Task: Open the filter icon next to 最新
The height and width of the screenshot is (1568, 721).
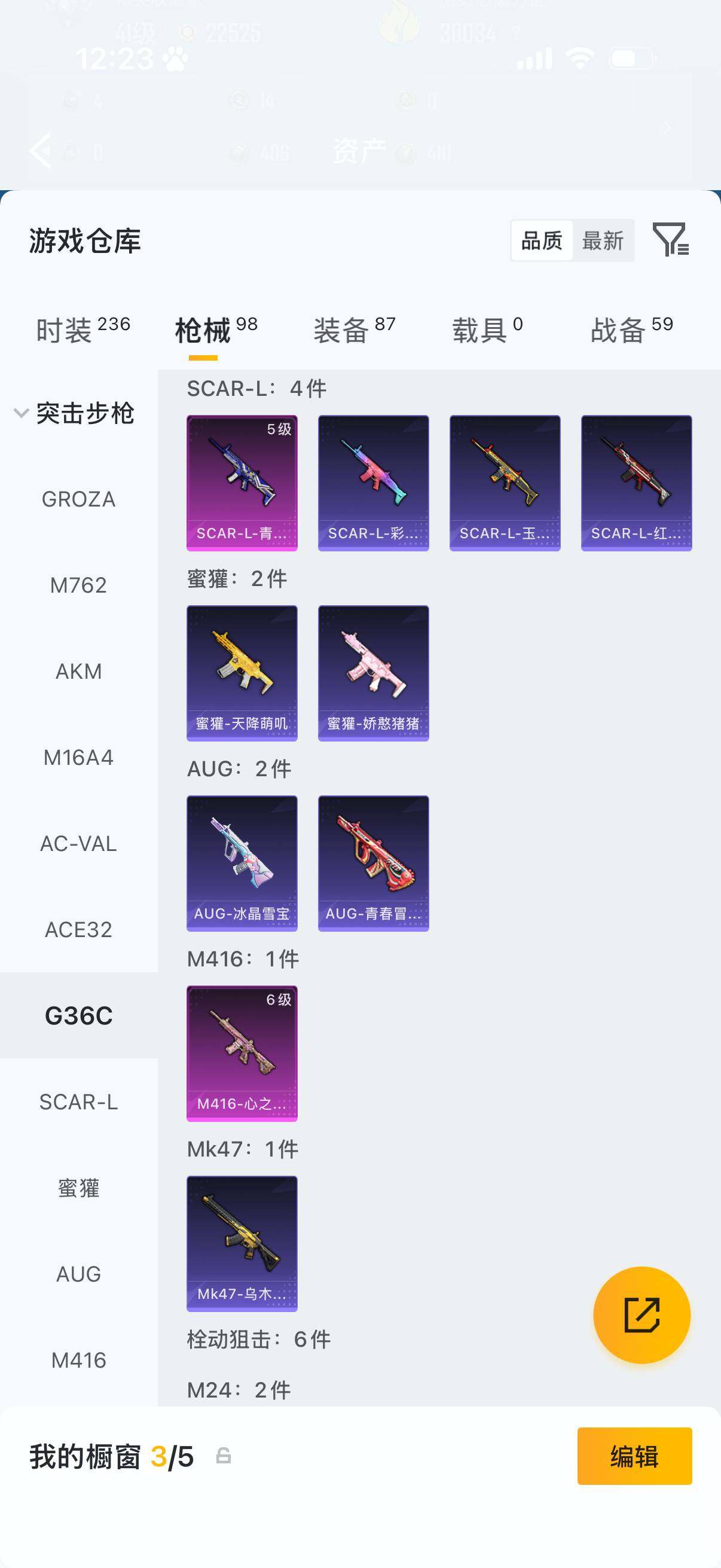Action: [x=671, y=239]
